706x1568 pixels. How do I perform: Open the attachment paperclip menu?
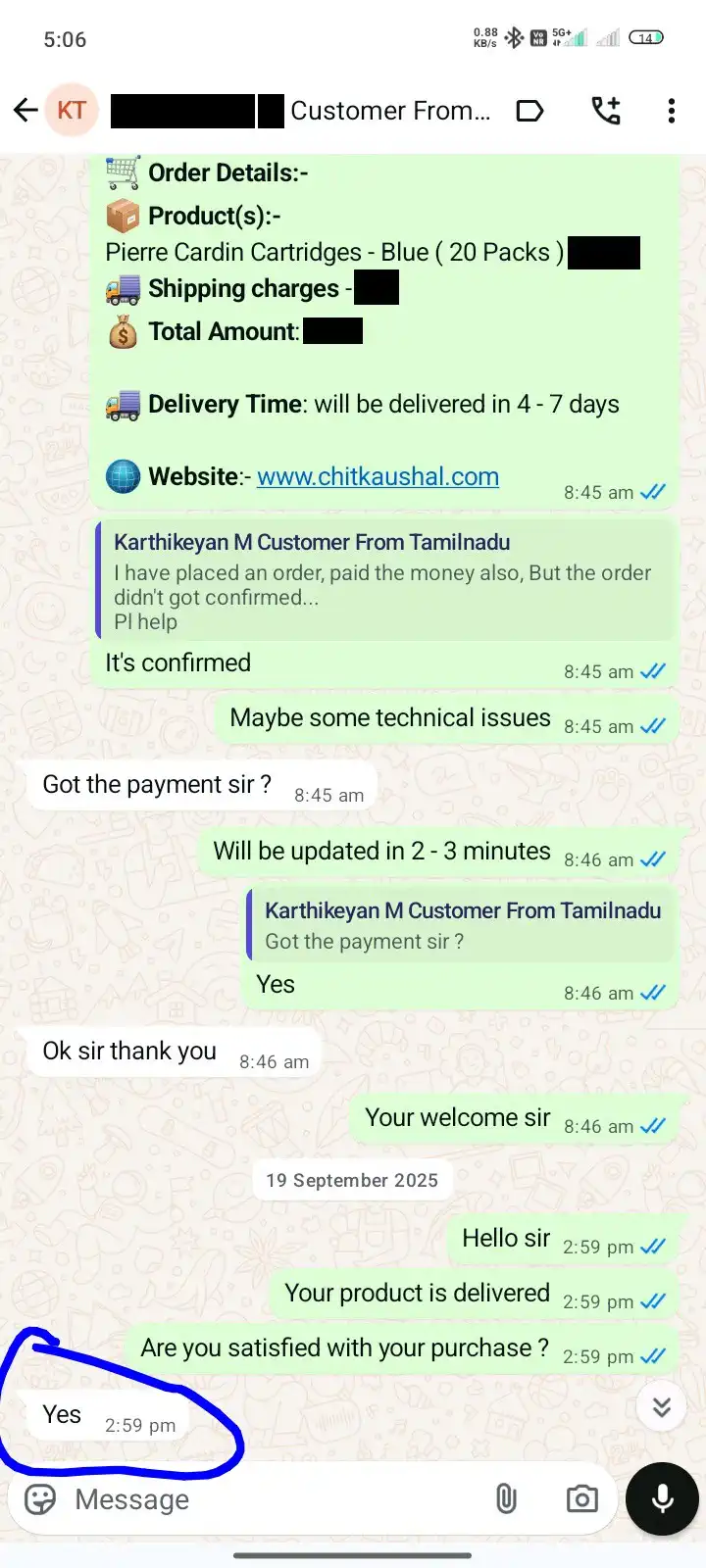tap(506, 1498)
